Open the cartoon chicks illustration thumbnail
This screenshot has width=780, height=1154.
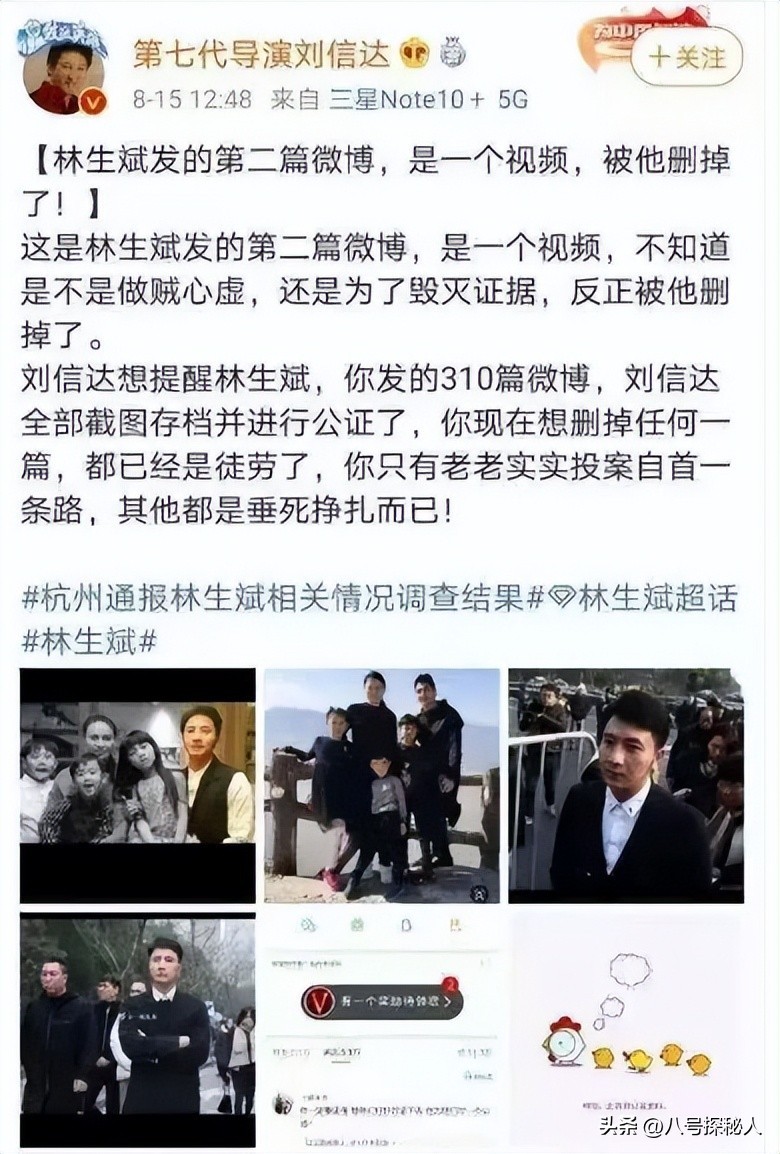[625, 1028]
